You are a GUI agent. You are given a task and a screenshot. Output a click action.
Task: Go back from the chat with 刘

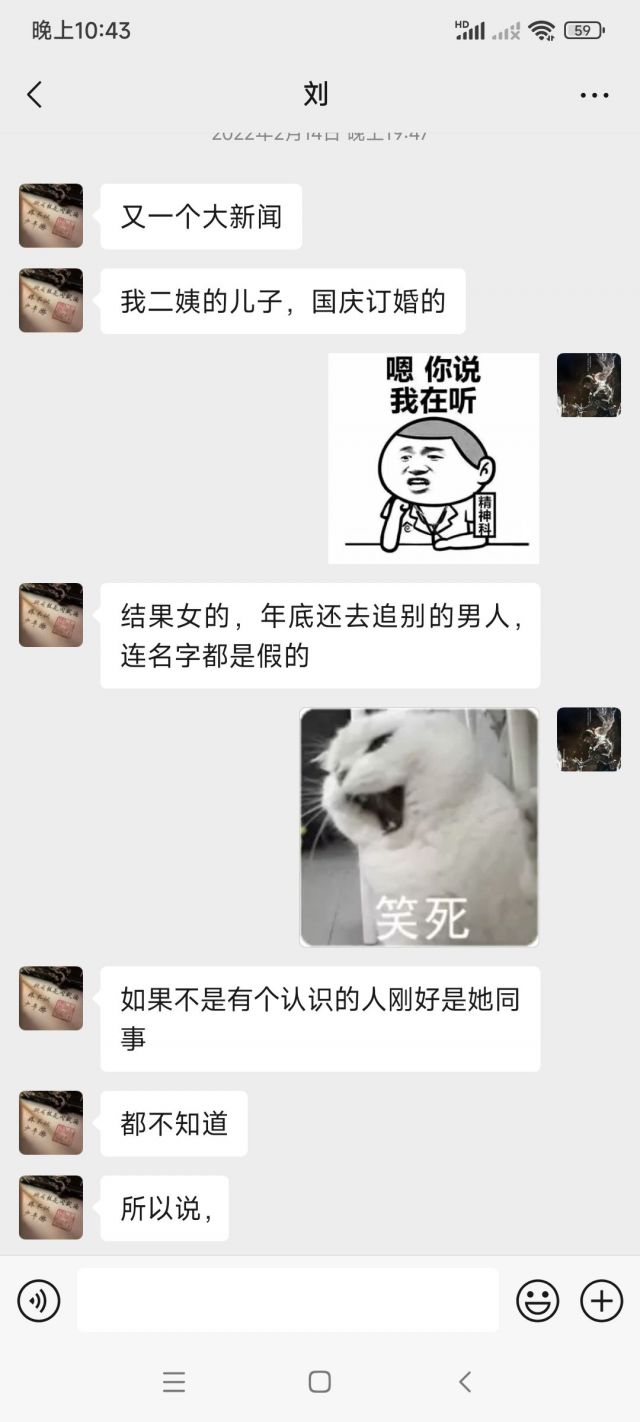35,95
